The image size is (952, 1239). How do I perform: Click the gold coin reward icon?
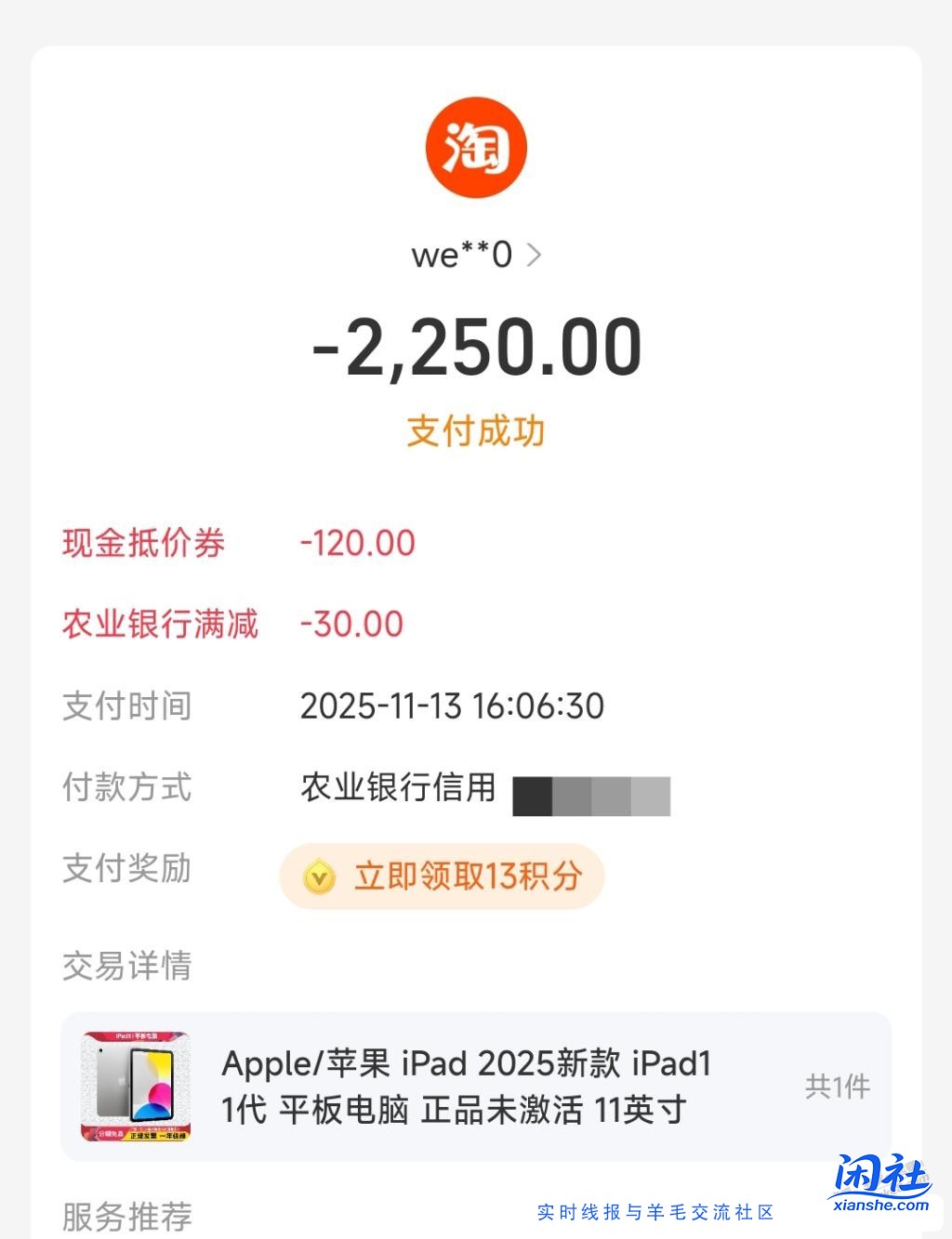316,876
